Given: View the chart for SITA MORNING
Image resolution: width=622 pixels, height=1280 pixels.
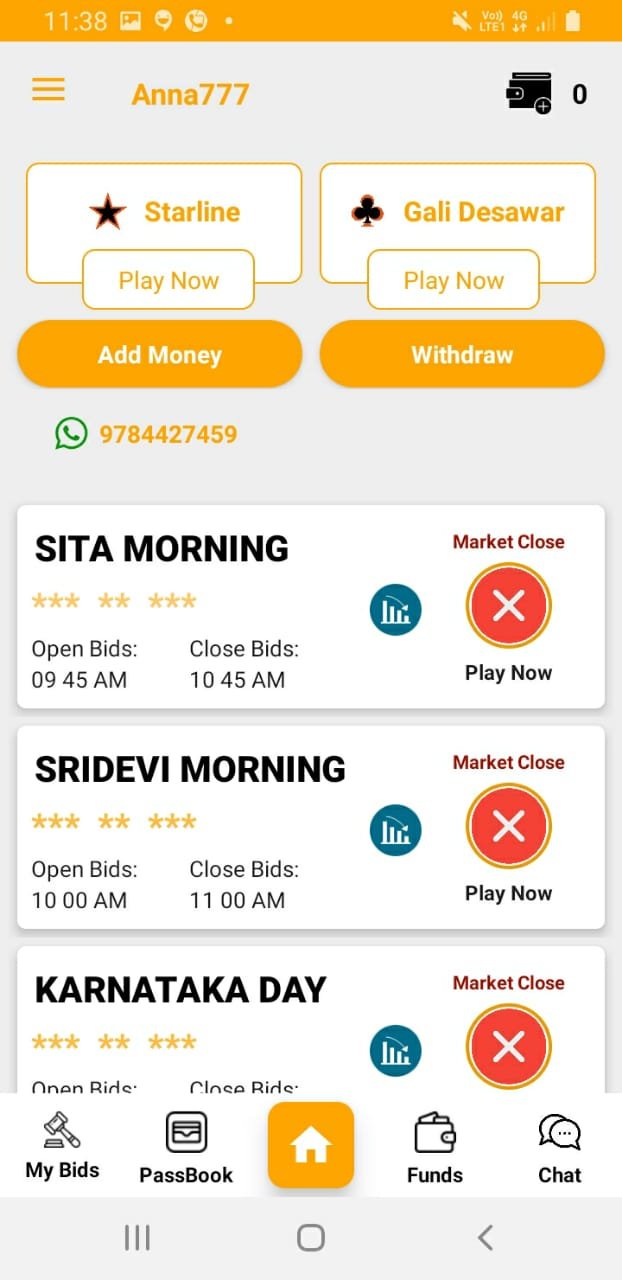Looking at the screenshot, I should 395,610.
